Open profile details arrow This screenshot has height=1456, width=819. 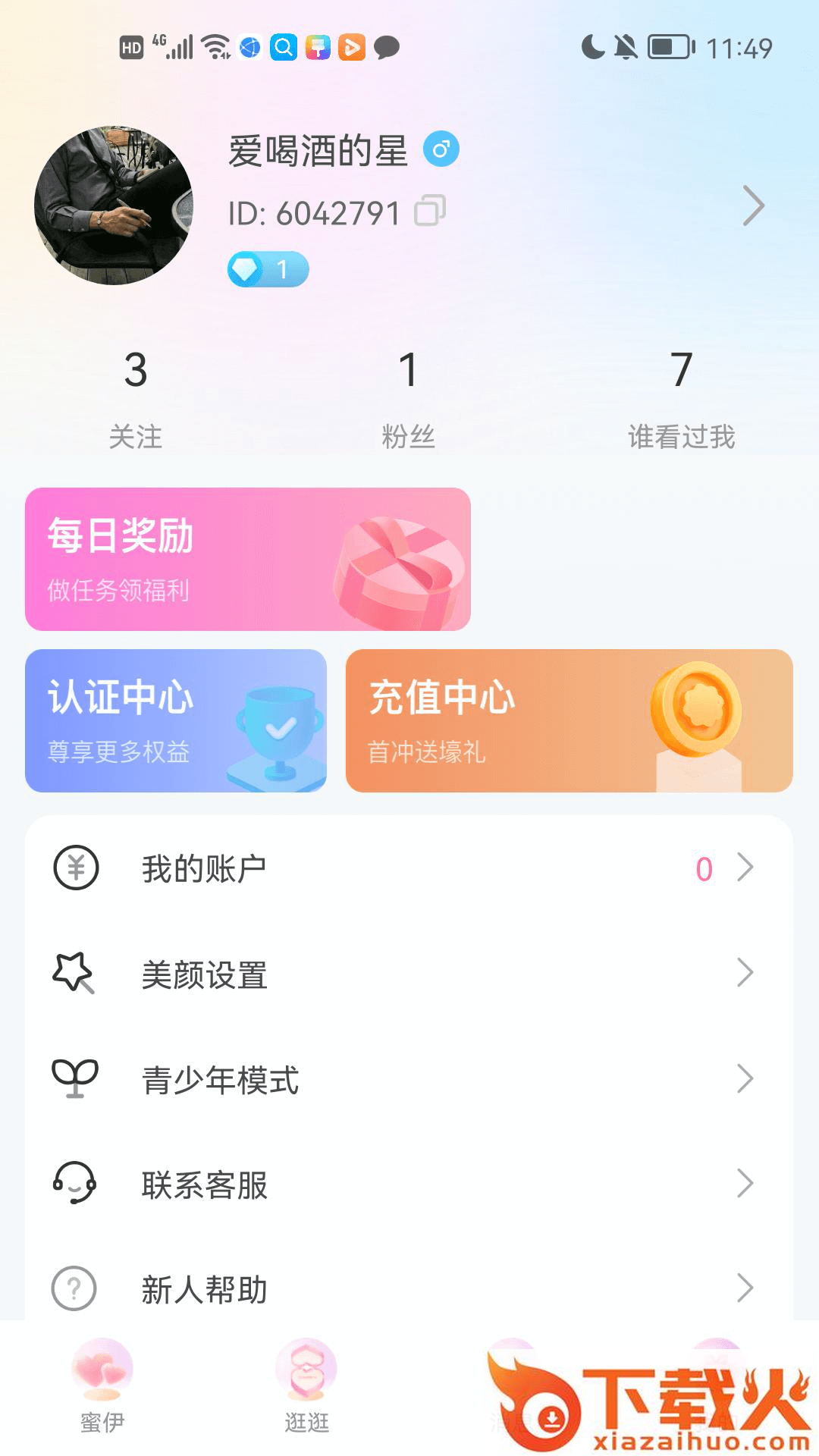click(x=752, y=206)
